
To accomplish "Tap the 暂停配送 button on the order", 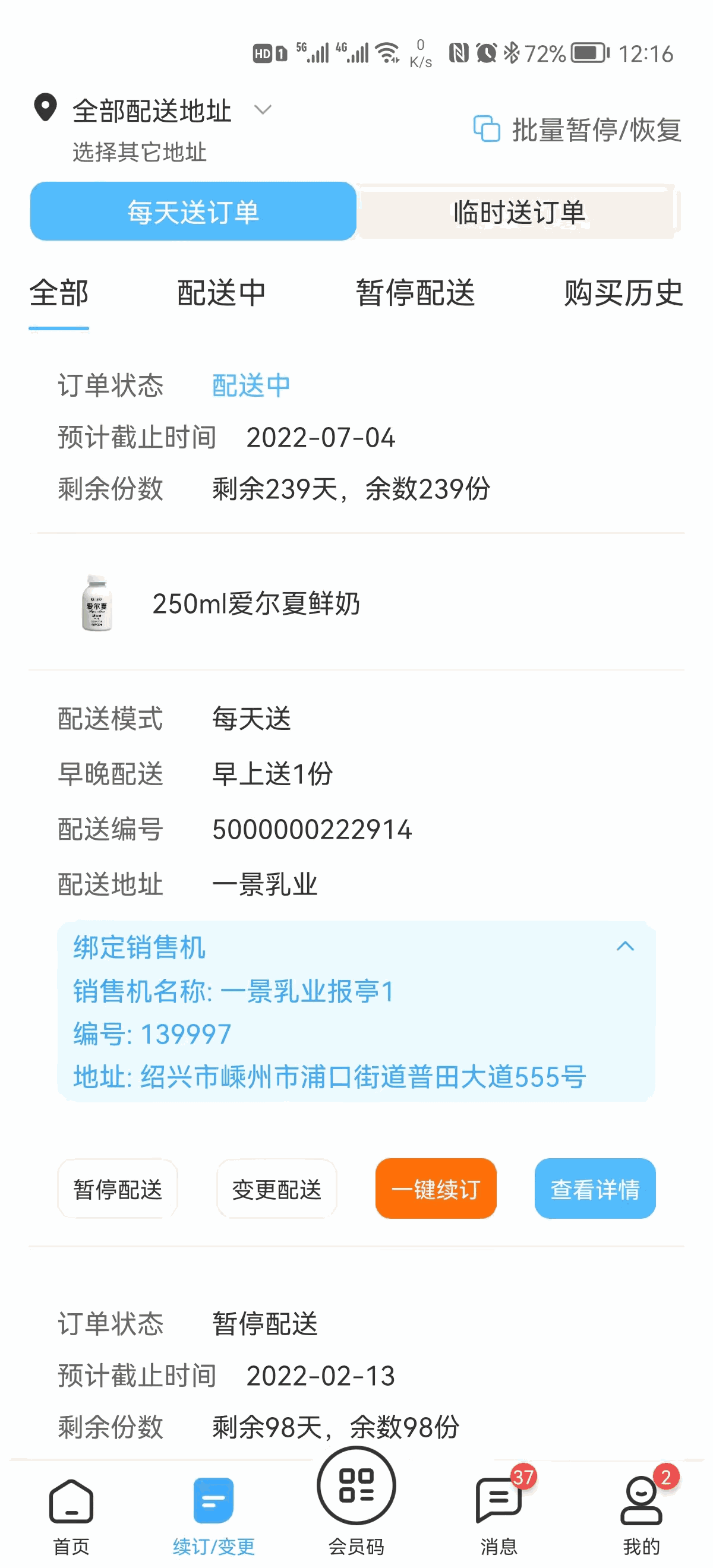I will 118,1189.
